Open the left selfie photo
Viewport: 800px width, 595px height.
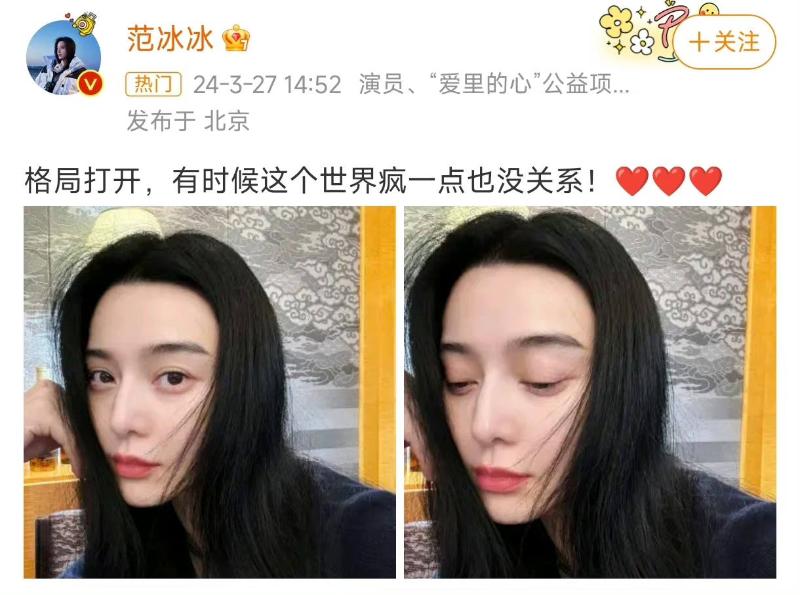click(x=209, y=392)
